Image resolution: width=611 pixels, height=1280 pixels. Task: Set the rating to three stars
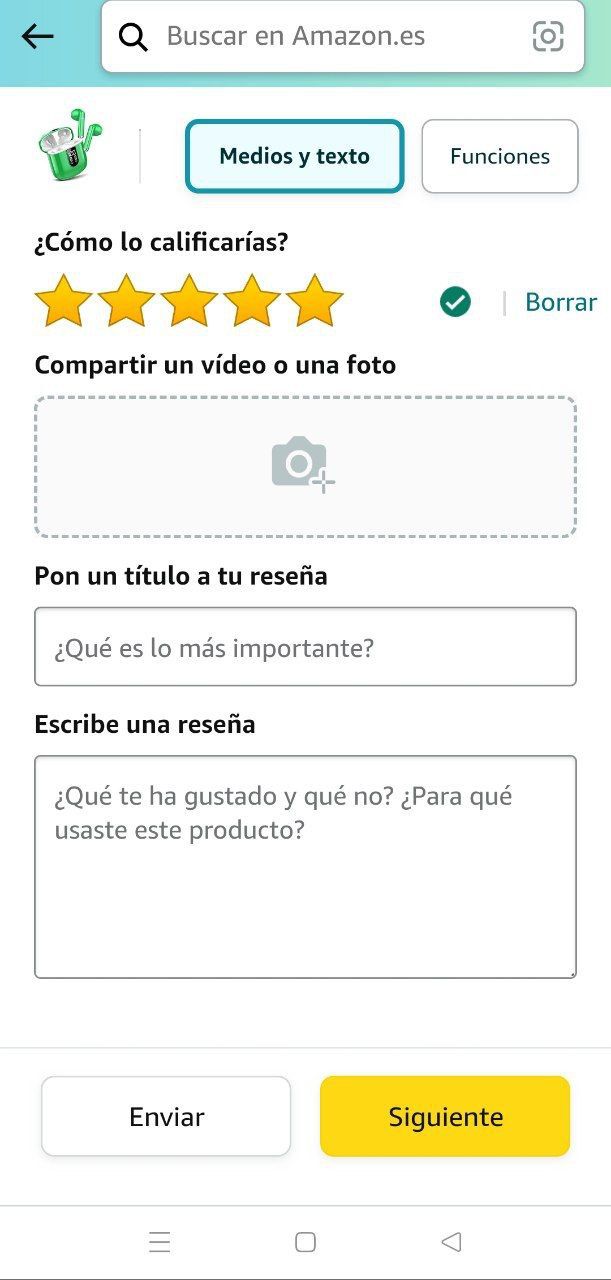189,301
